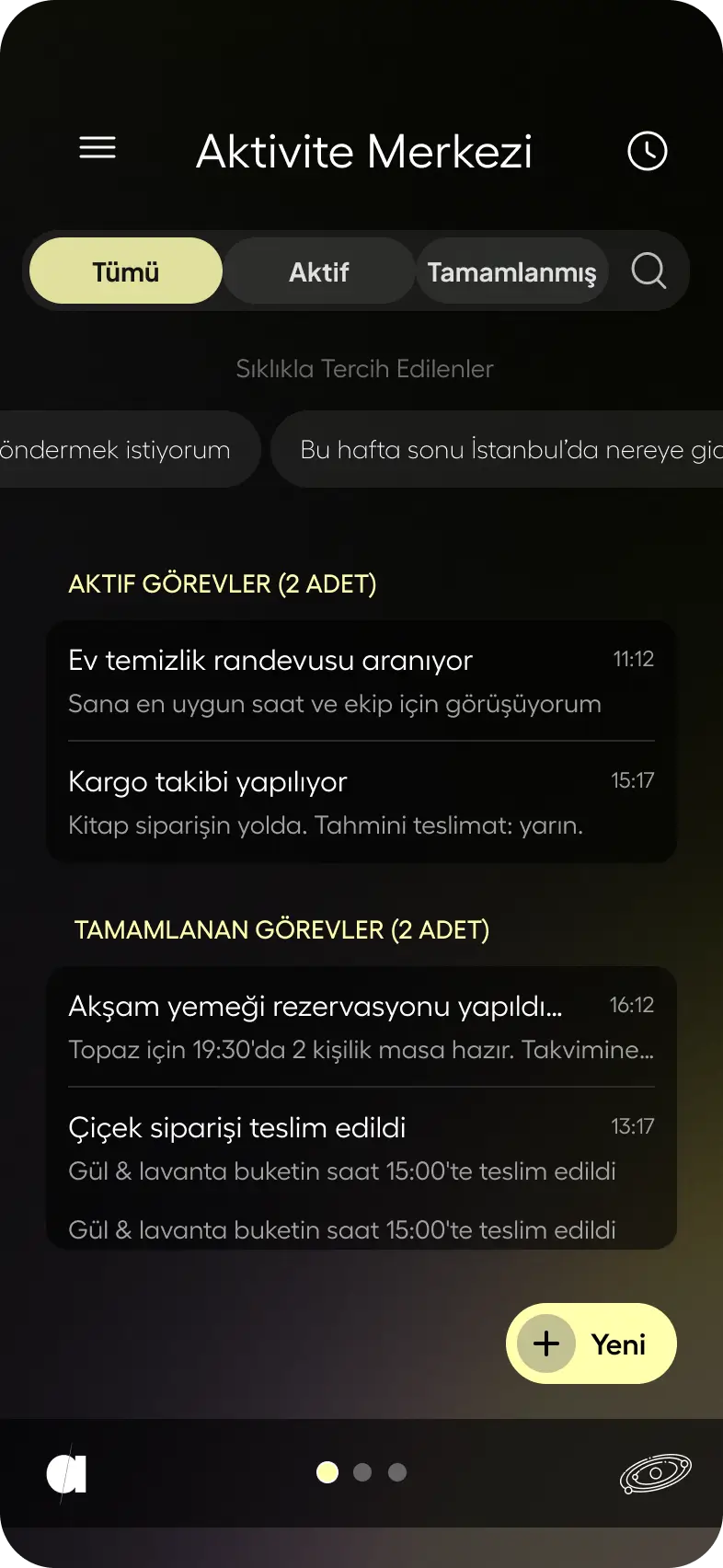Viewport: 723px width, 1568px height.
Task: Select the first page dot tab
Action: click(327, 1472)
